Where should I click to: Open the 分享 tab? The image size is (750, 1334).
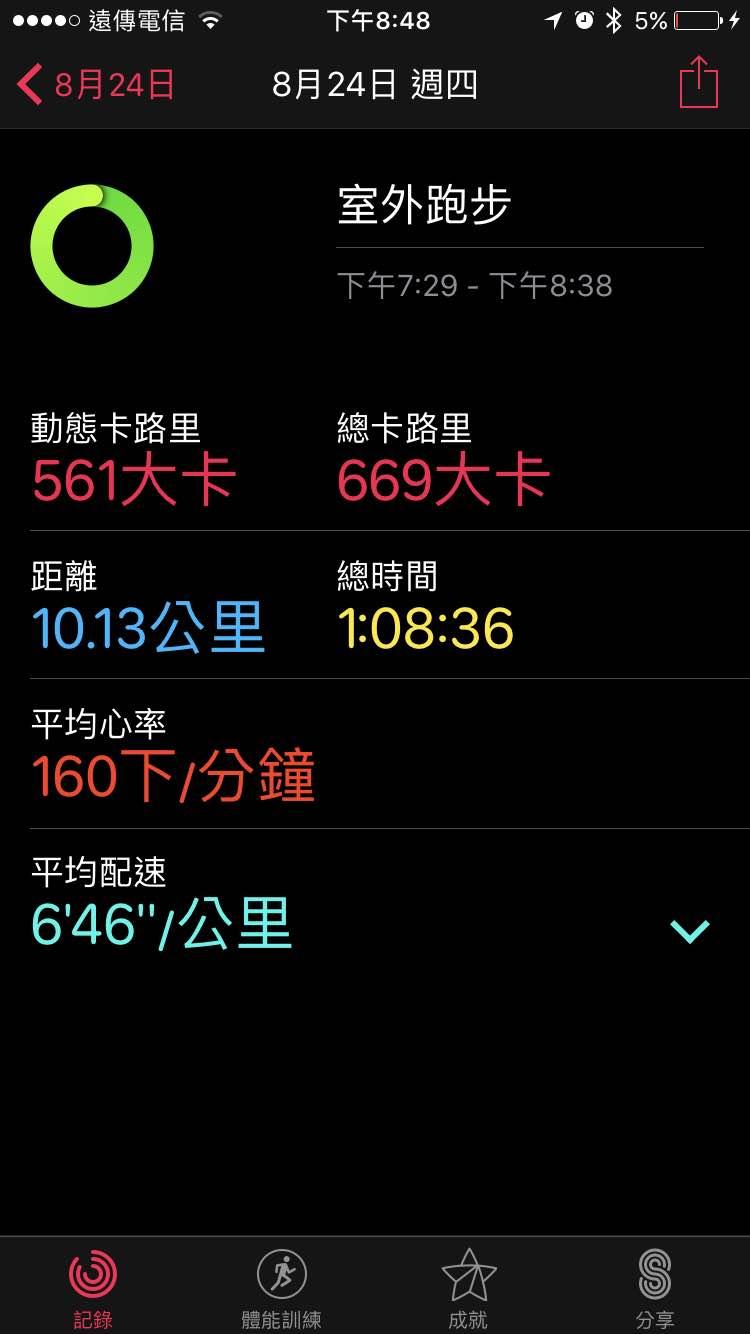point(655,1289)
